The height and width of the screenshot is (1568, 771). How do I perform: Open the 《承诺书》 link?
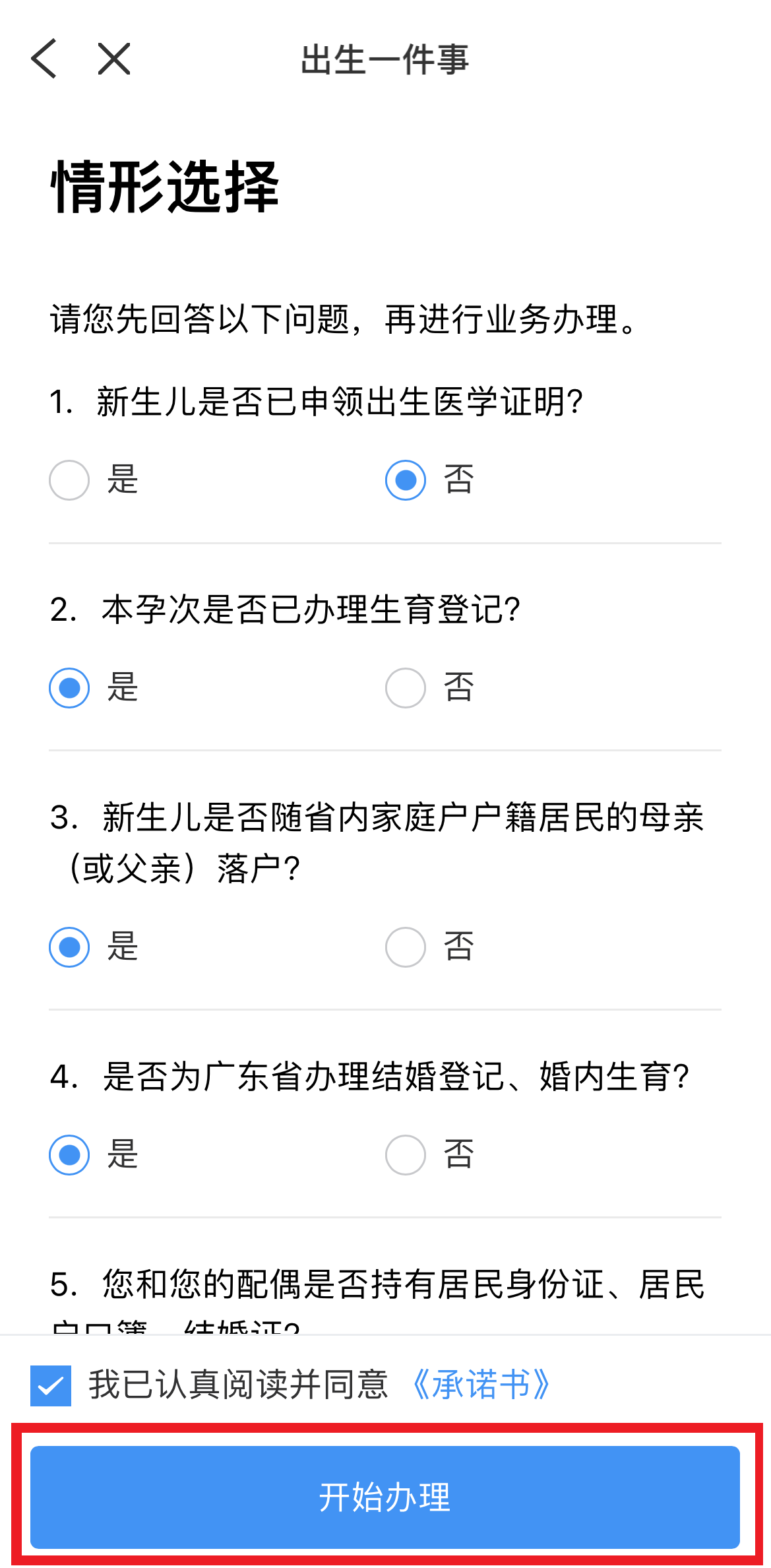(x=481, y=1385)
